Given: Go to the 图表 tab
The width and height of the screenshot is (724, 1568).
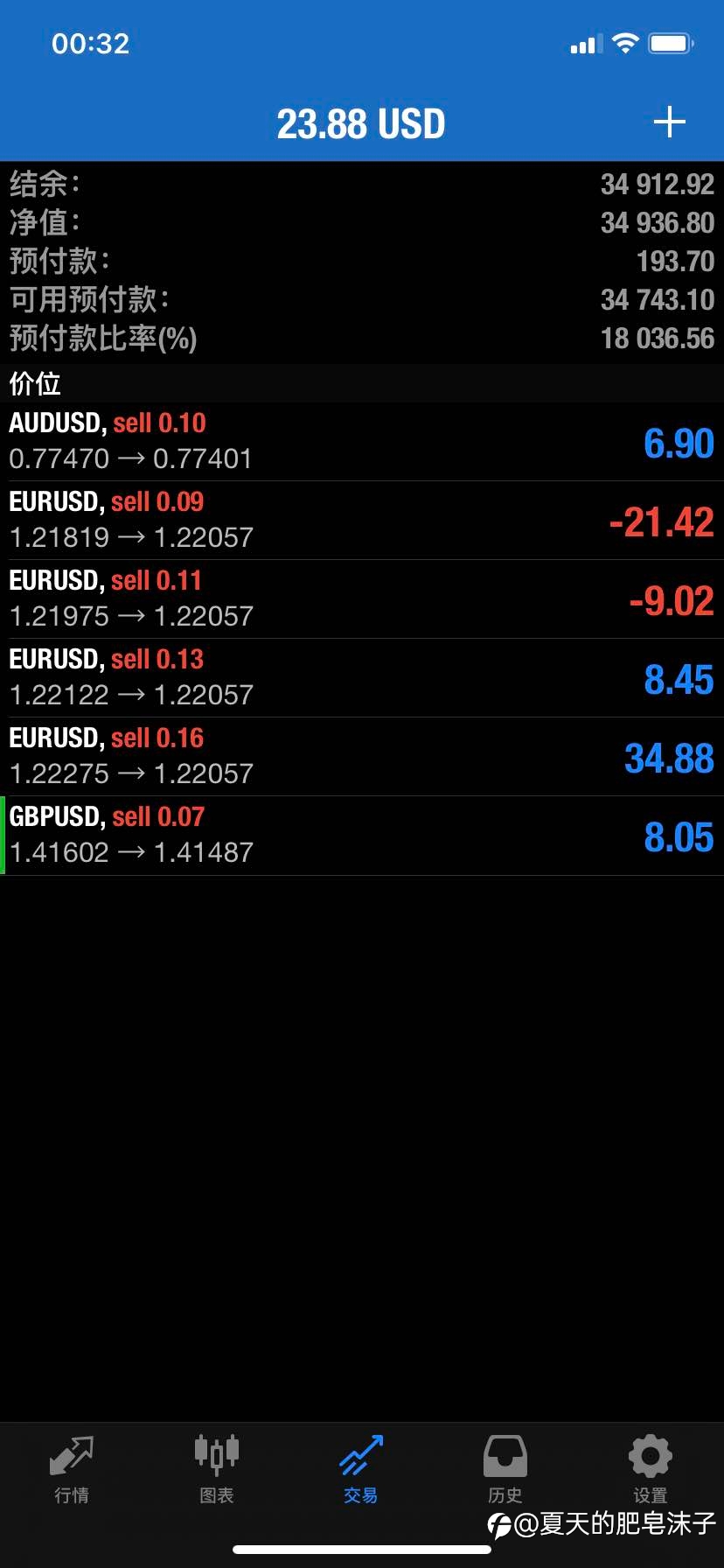Looking at the screenshot, I should (216, 1469).
